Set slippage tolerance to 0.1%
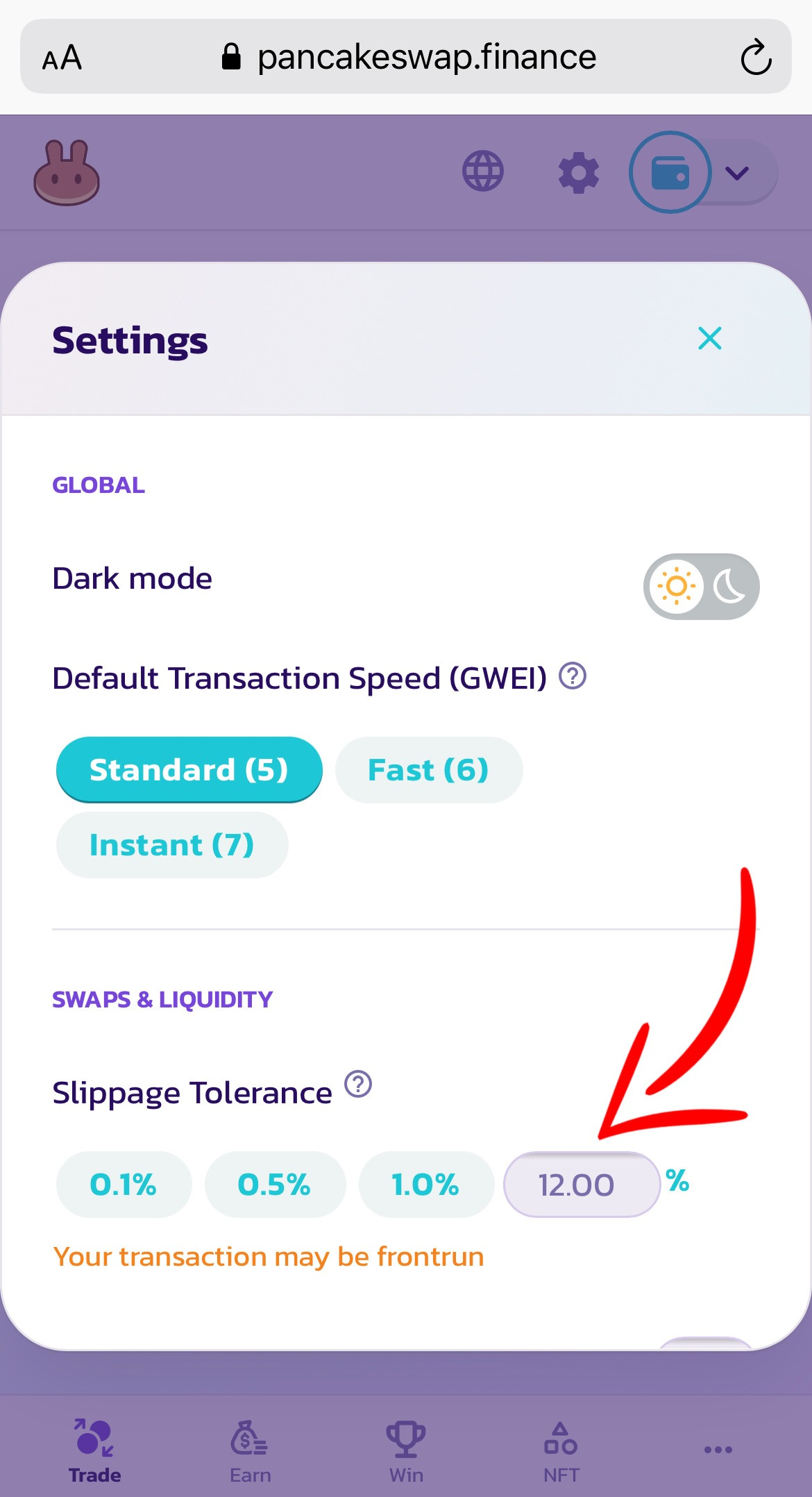Screen dimensions: 812x1497 point(124,1185)
